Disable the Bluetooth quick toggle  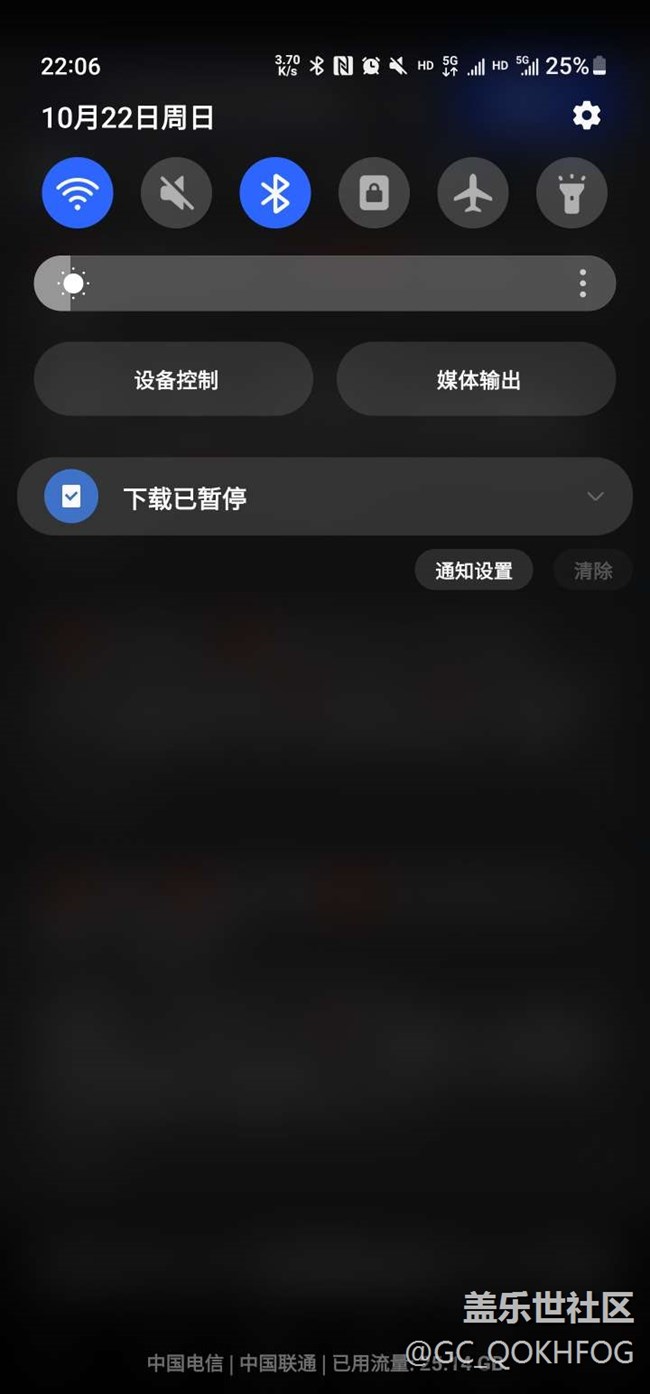275,193
